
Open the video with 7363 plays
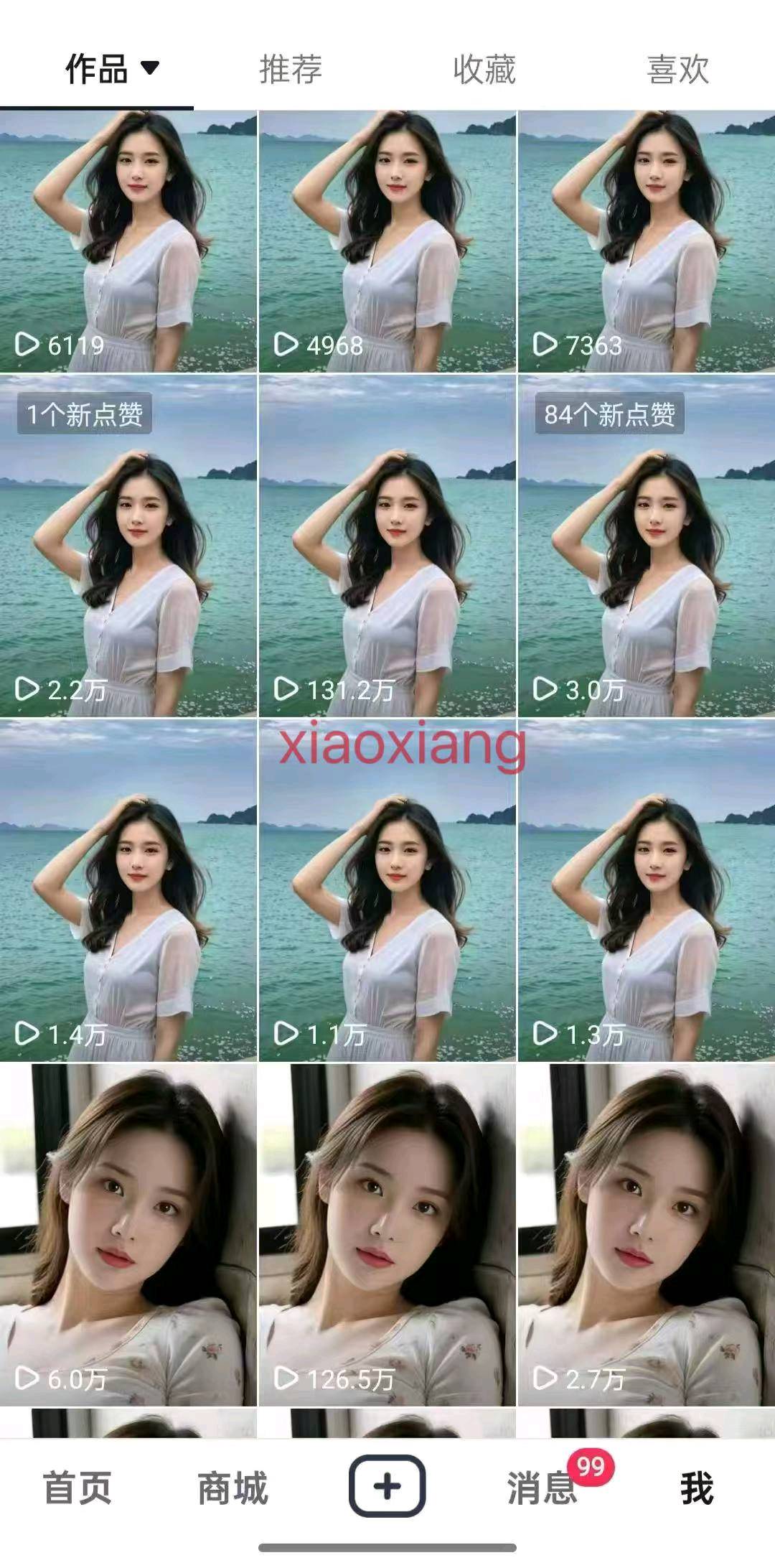[646, 241]
